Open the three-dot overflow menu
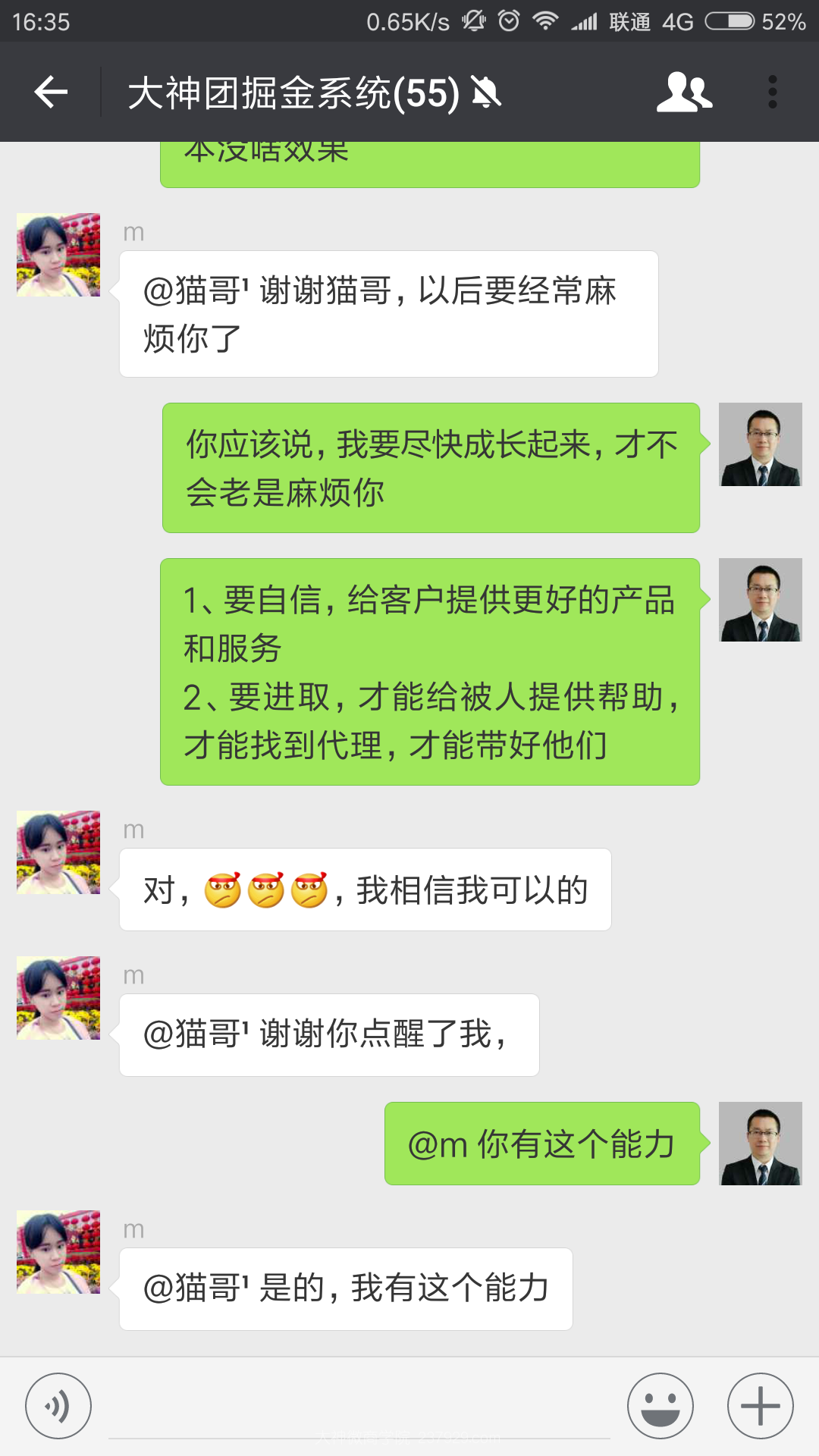Image resolution: width=819 pixels, height=1456 pixels. click(772, 93)
